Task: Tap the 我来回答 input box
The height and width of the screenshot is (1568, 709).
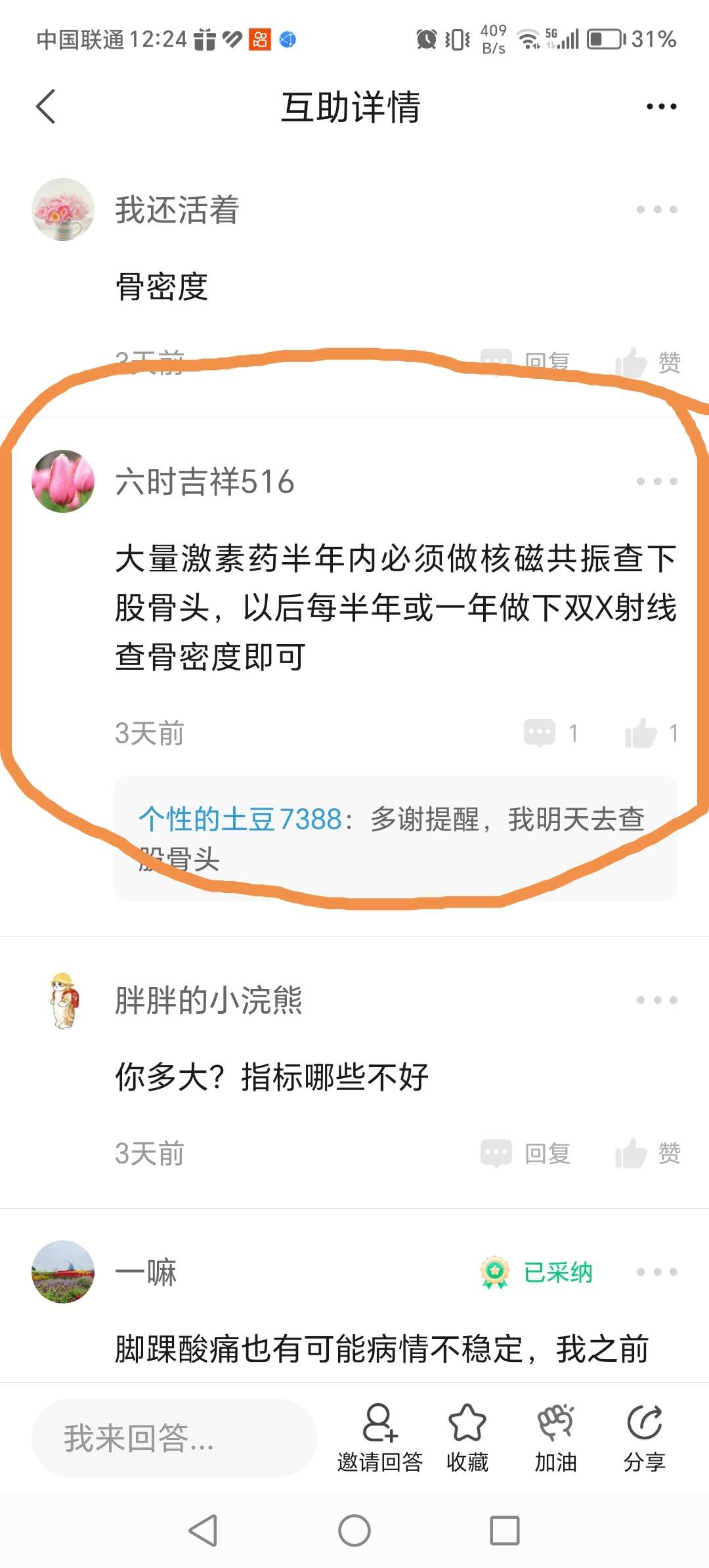Action: (x=174, y=1438)
